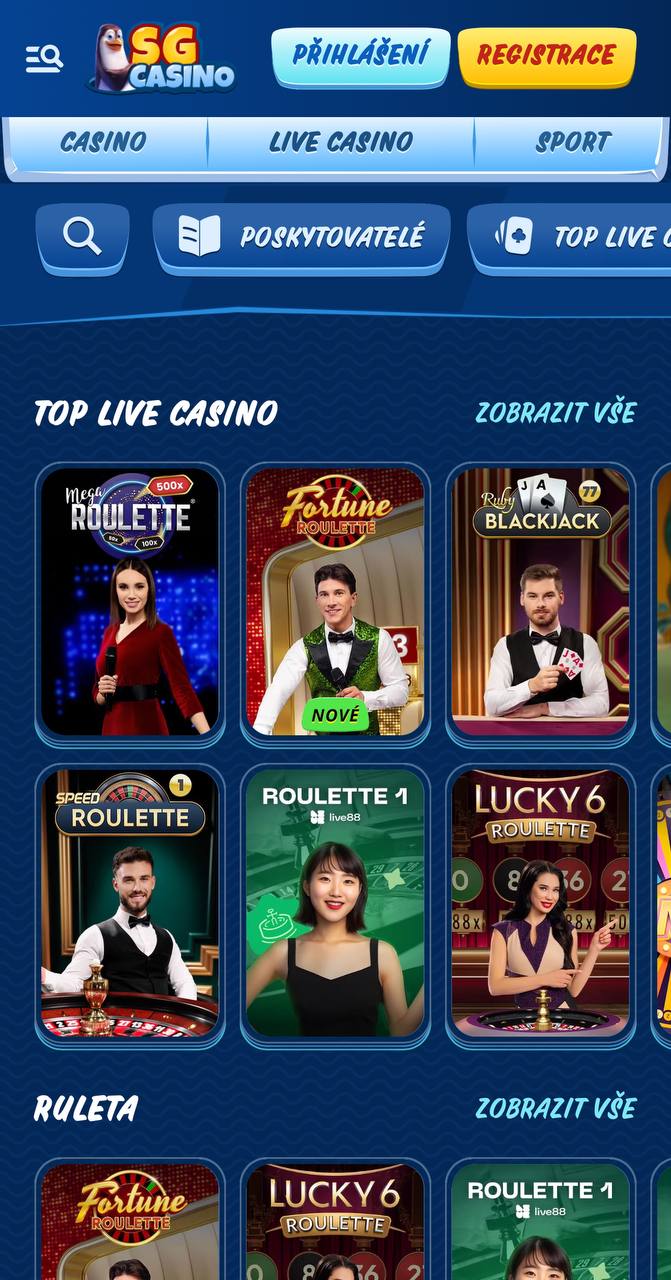This screenshot has width=671, height=1280.
Task: Open Fortune Roulette in the Ruleta section
Action: point(130,1220)
